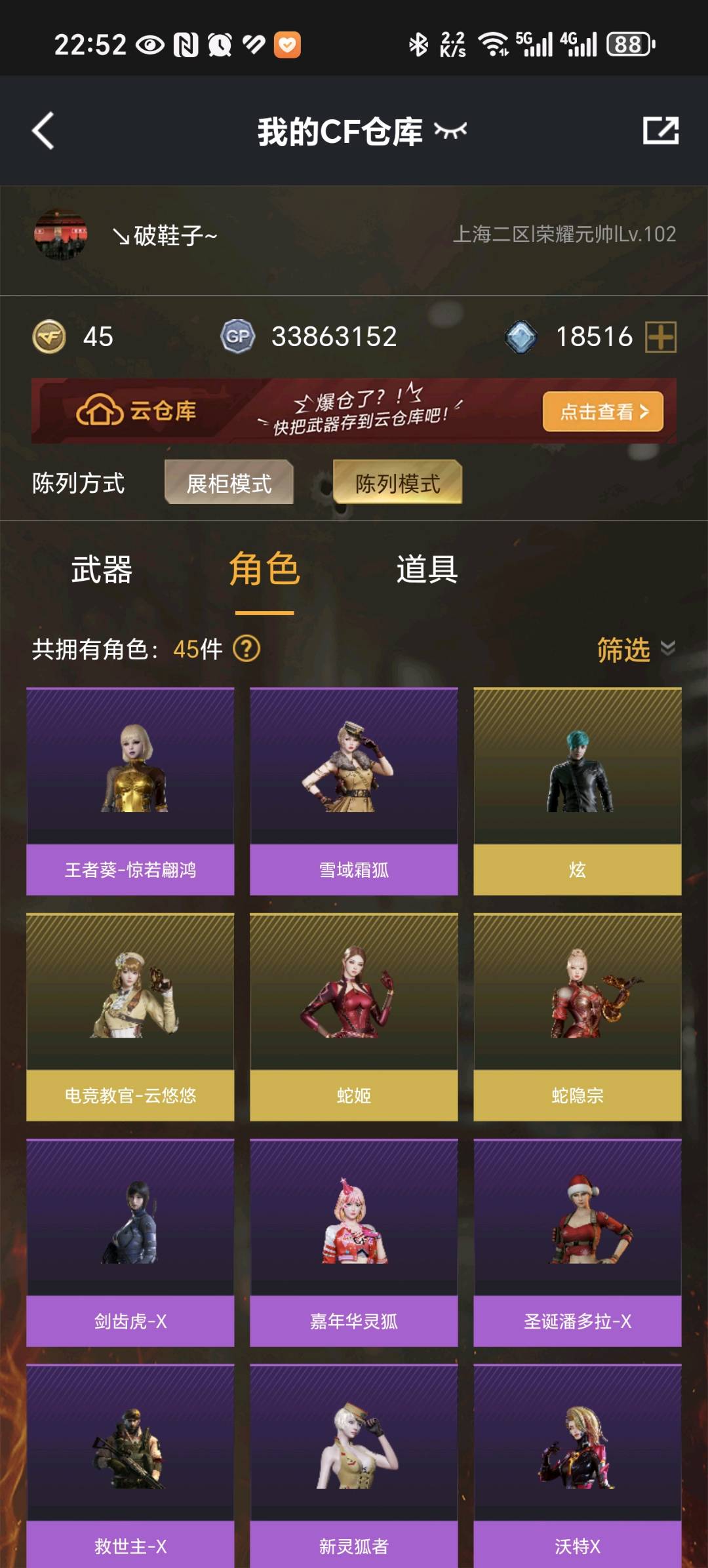Add more diamonds with the plus button

click(x=661, y=337)
